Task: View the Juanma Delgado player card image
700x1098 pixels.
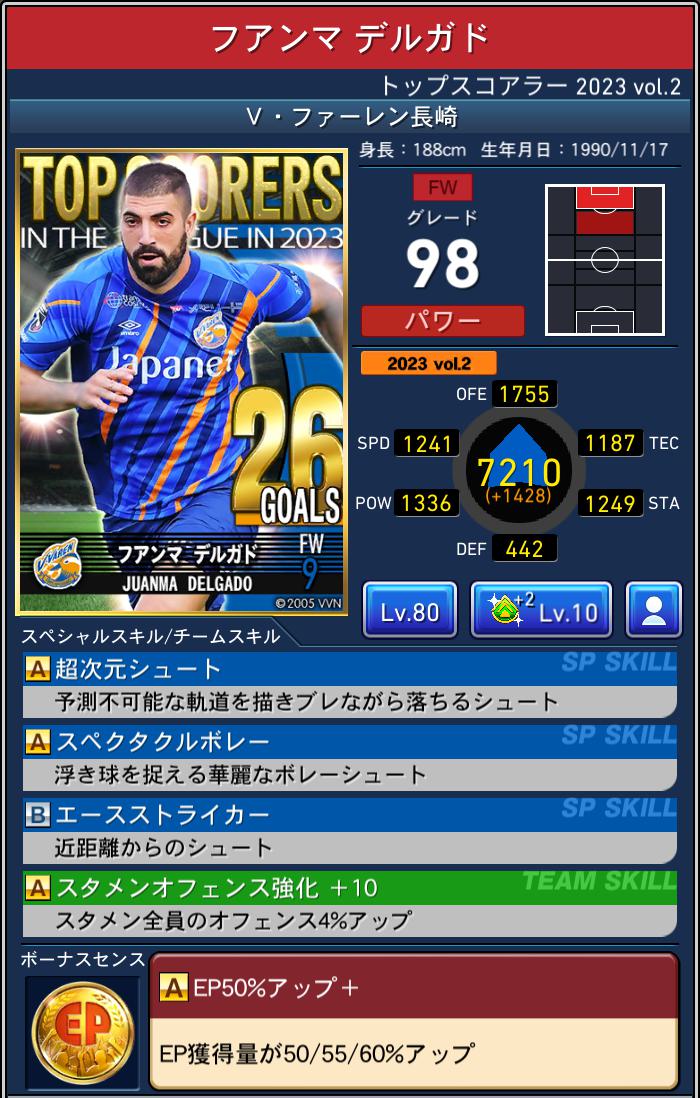Action: pos(181,381)
